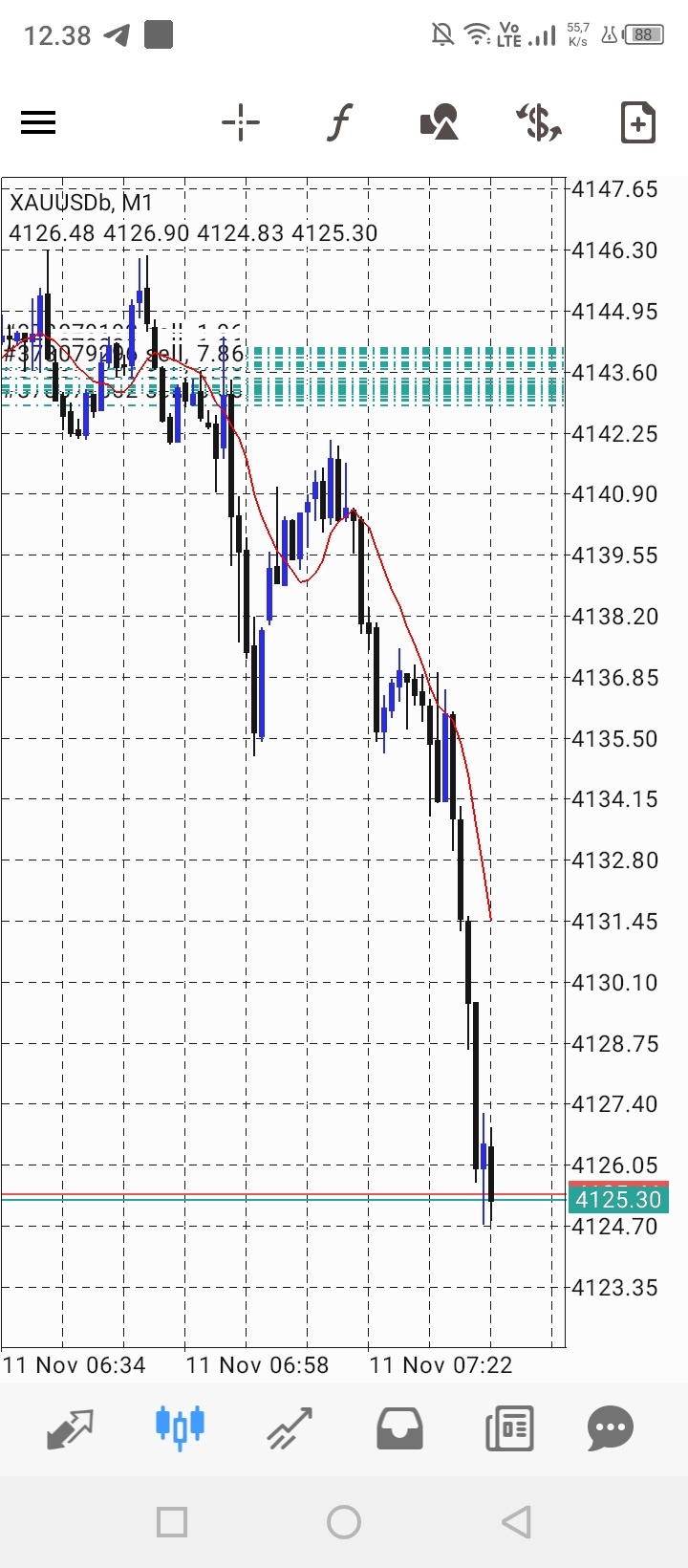
Task: Open the chart objects shapes tool
Action: [439, 122]
